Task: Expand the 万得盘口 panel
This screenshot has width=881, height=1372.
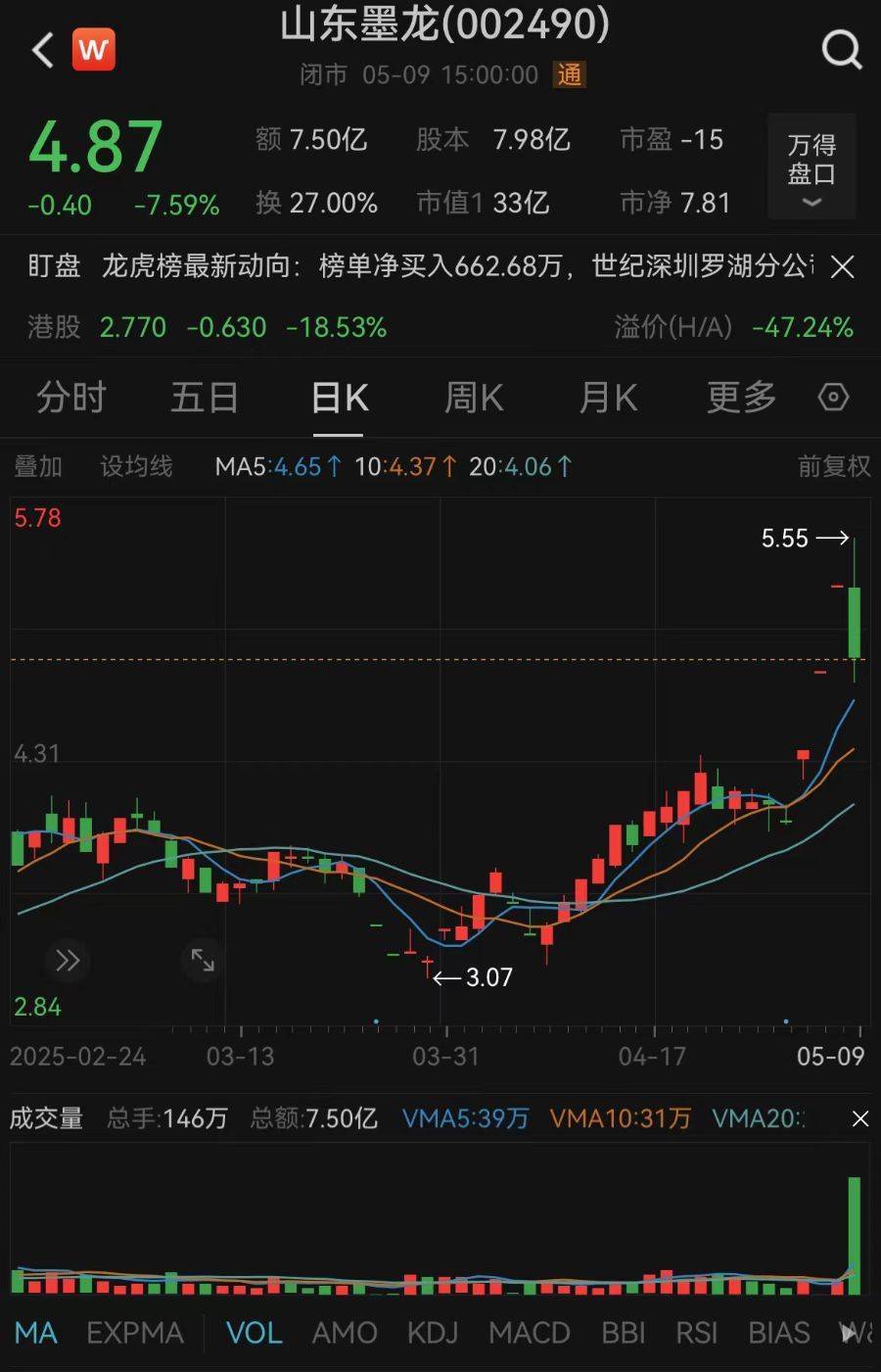Action: pyautogui.click(x=811, y=166)
